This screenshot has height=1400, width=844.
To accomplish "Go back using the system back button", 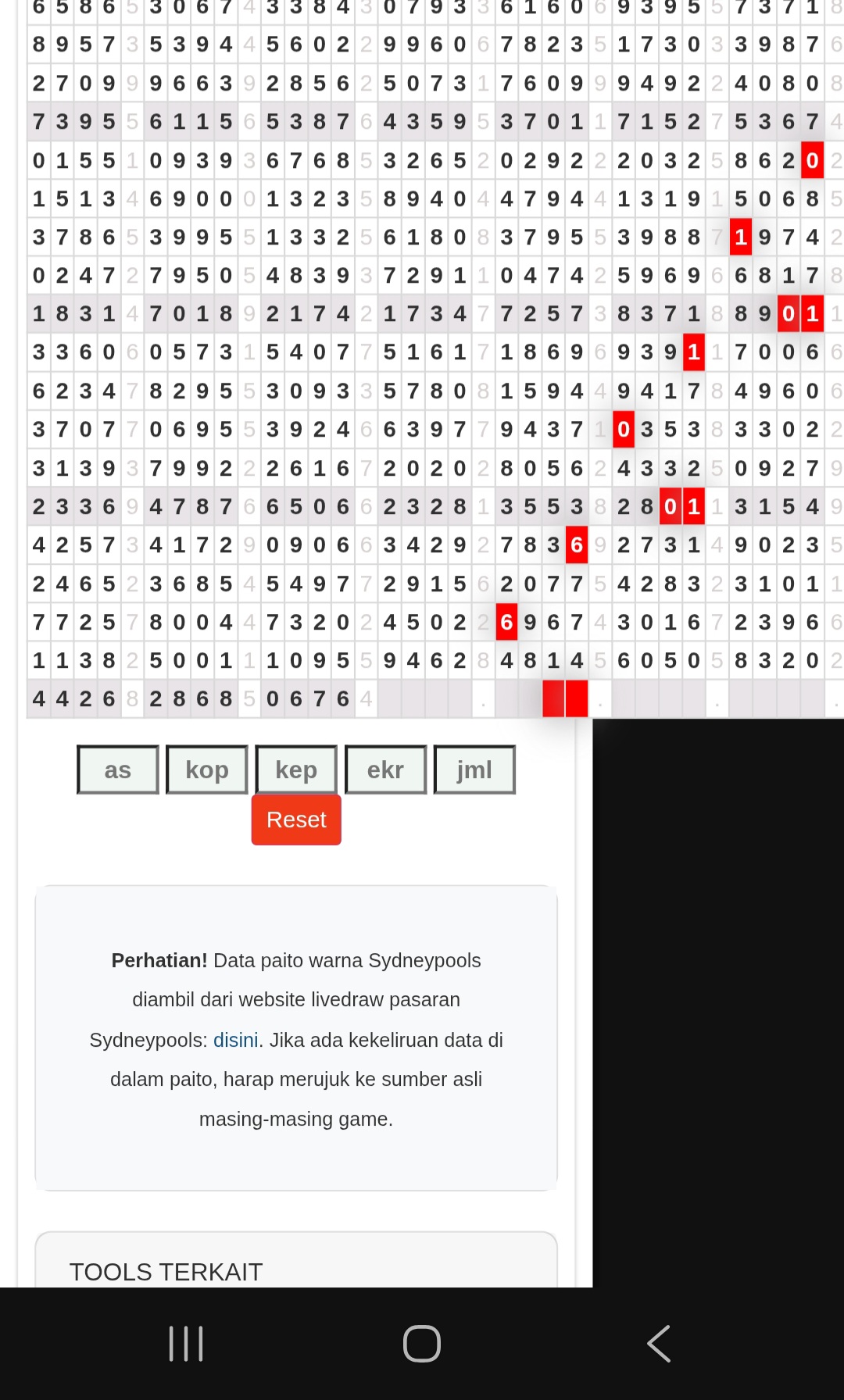I will coord(659,1344).
